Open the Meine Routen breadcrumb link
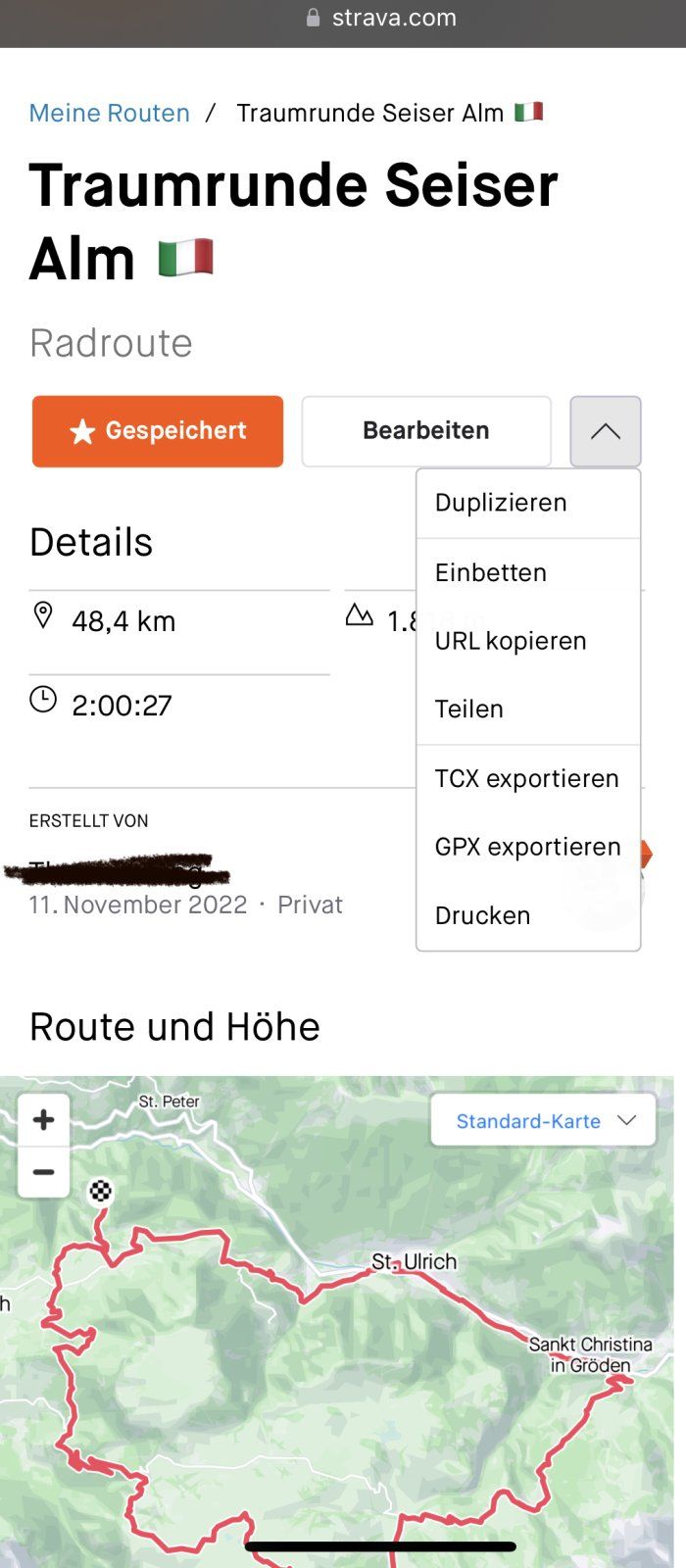The width and height of the screenshot is (686, 1568). [110, 113]
